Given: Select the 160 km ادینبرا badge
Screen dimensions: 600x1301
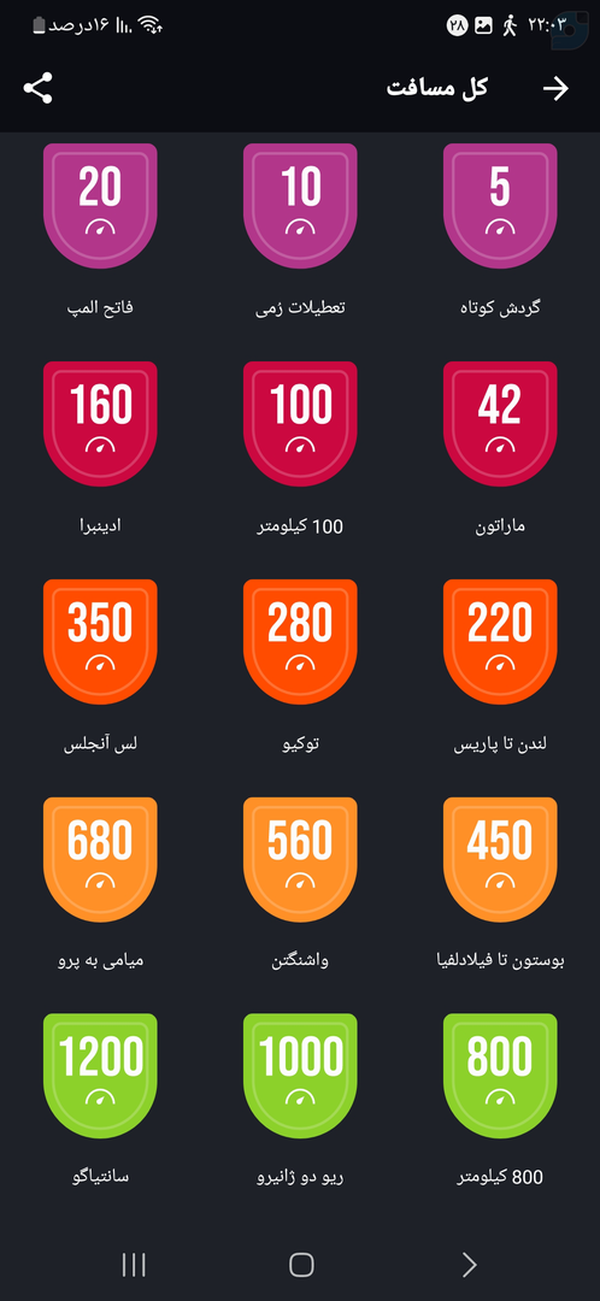Looking at the screenshot, I should coord(100,418).
